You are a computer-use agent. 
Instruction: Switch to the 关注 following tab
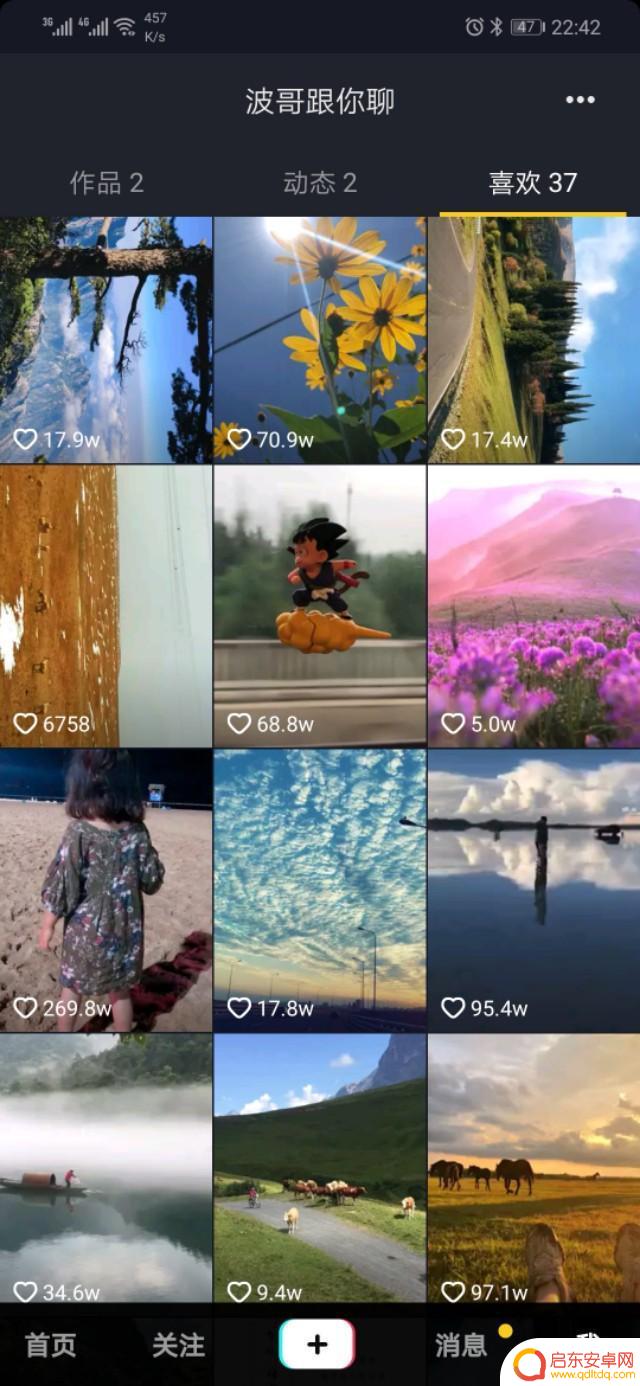[178, 1345]
